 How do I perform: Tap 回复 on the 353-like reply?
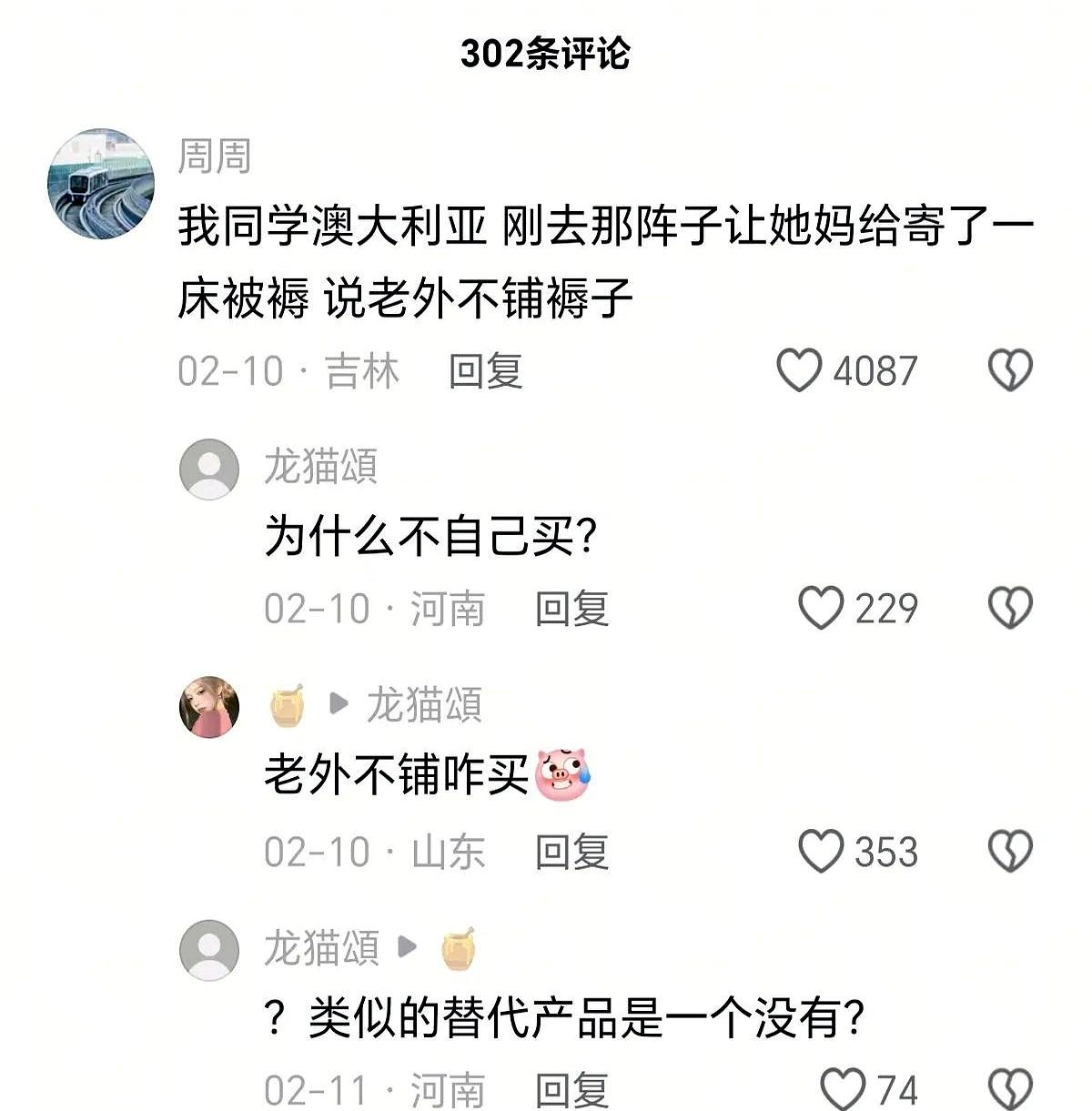click(x=572, y=852)
